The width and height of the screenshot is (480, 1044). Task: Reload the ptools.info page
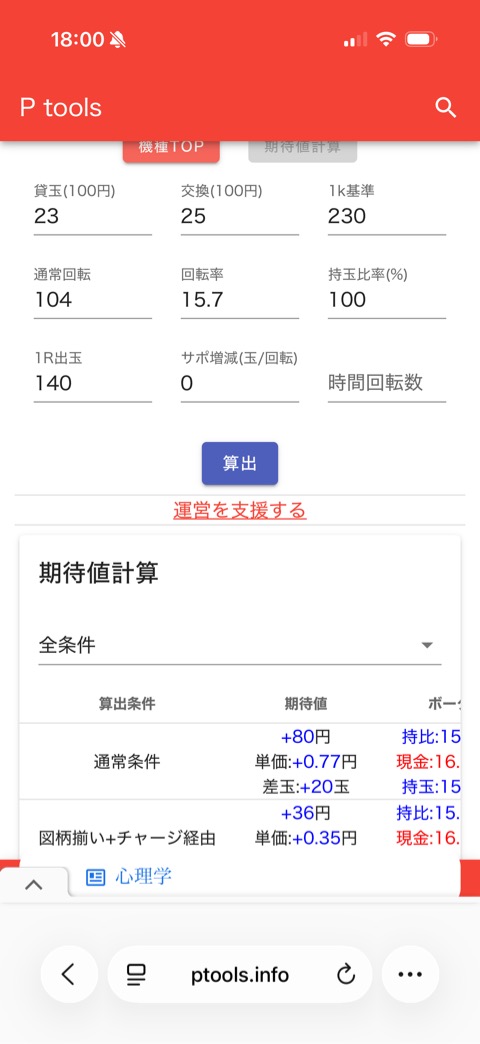click(346, 975)
